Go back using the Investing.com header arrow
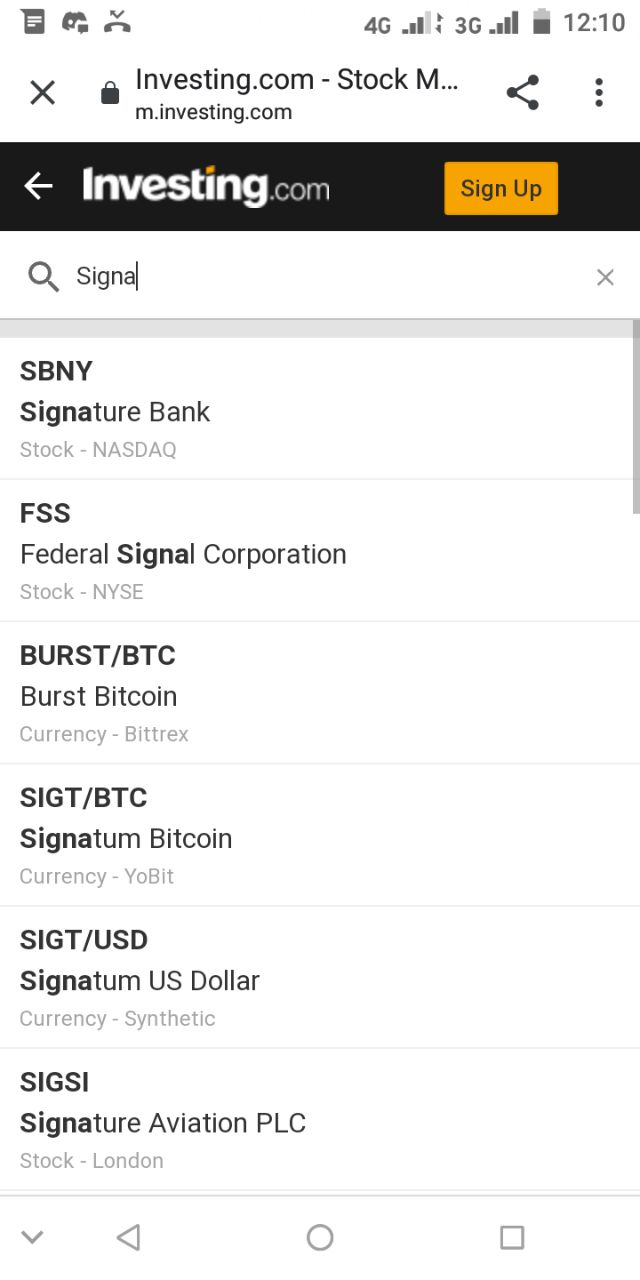The height and width of the screenshot is (1280, 640). click(x=38, y=186)
